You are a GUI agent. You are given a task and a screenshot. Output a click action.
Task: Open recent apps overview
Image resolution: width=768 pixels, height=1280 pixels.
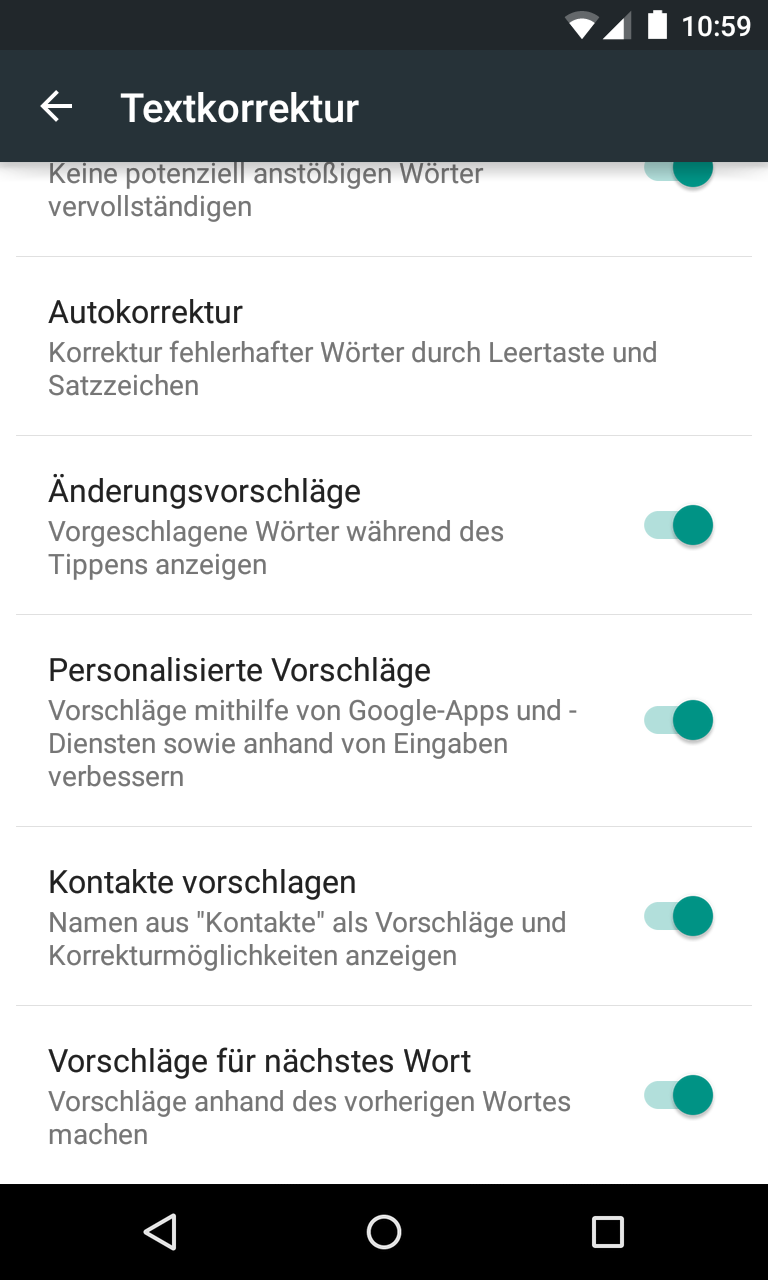click(x=607, y=1232)
